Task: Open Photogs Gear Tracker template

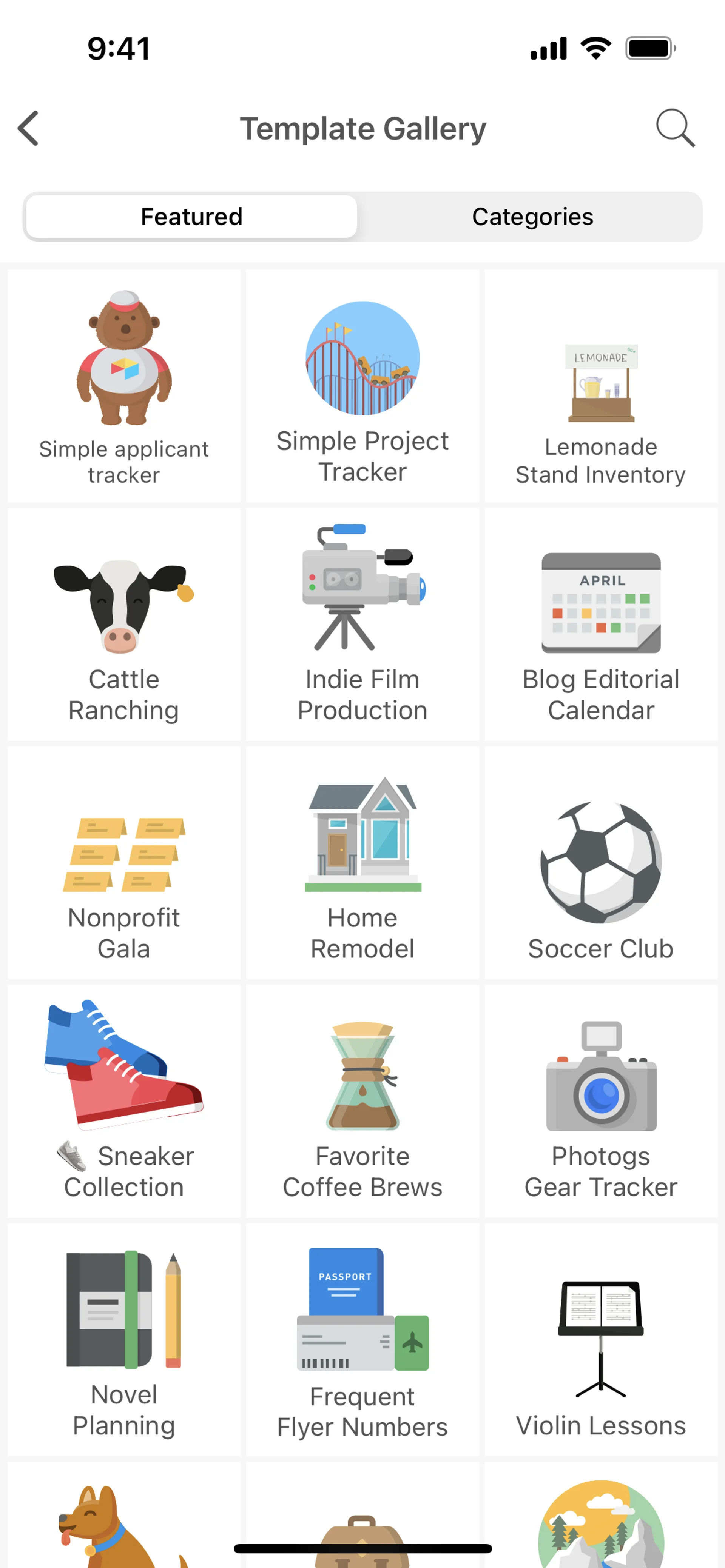Action: pyautogui.click(x=601, y=1102)
